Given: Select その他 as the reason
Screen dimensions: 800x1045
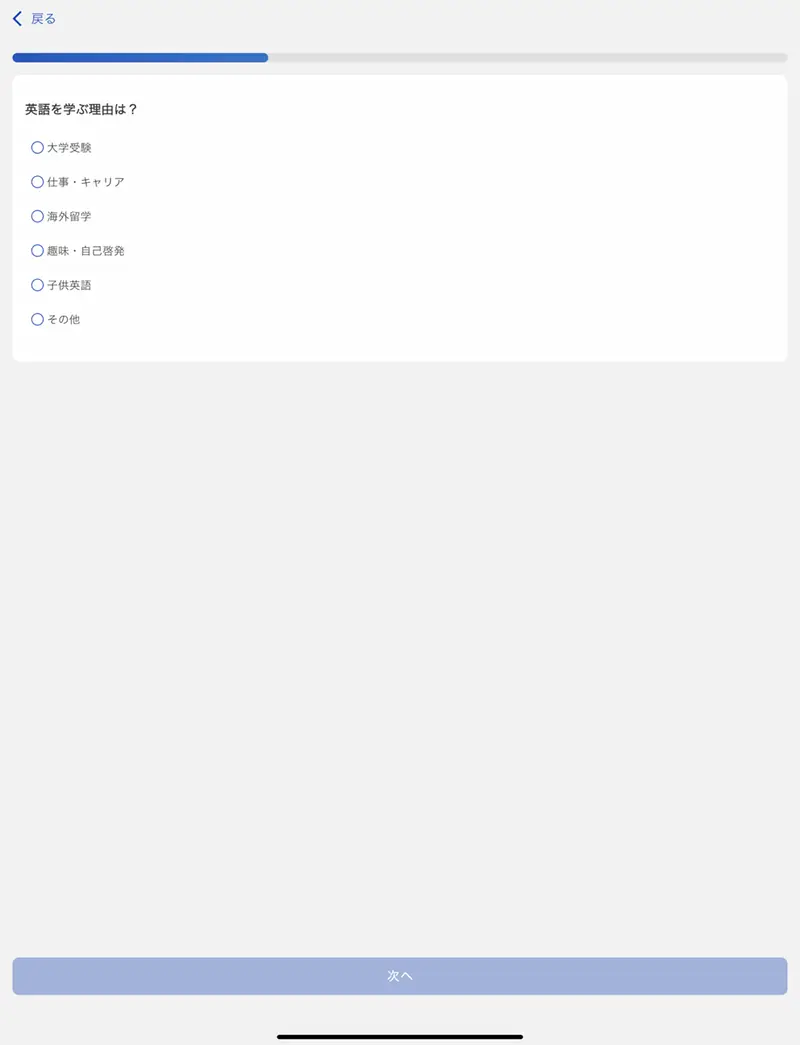Looking at the screenshot, I should (38, 319).
